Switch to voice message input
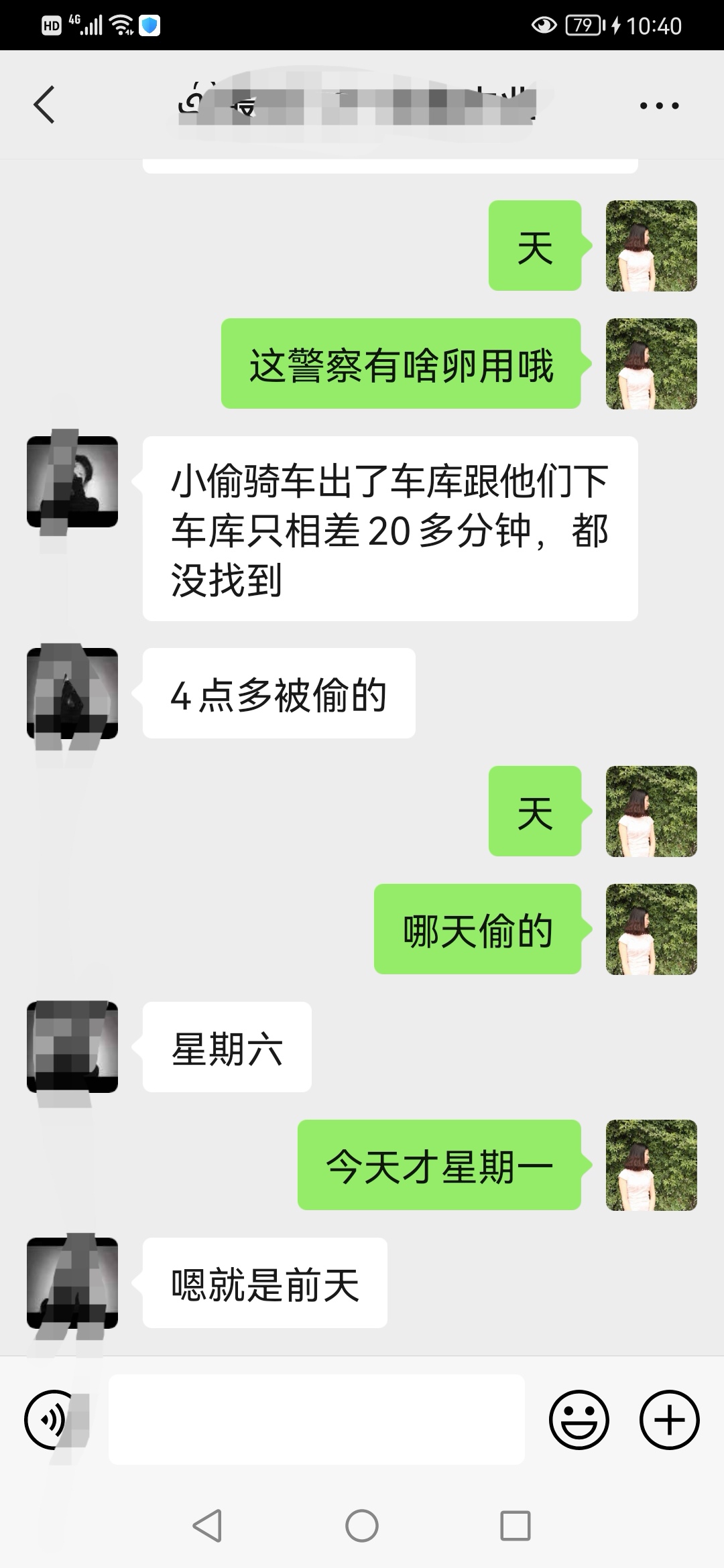The width and height of the screenshot is (724, 1568). coord(51,1419)
